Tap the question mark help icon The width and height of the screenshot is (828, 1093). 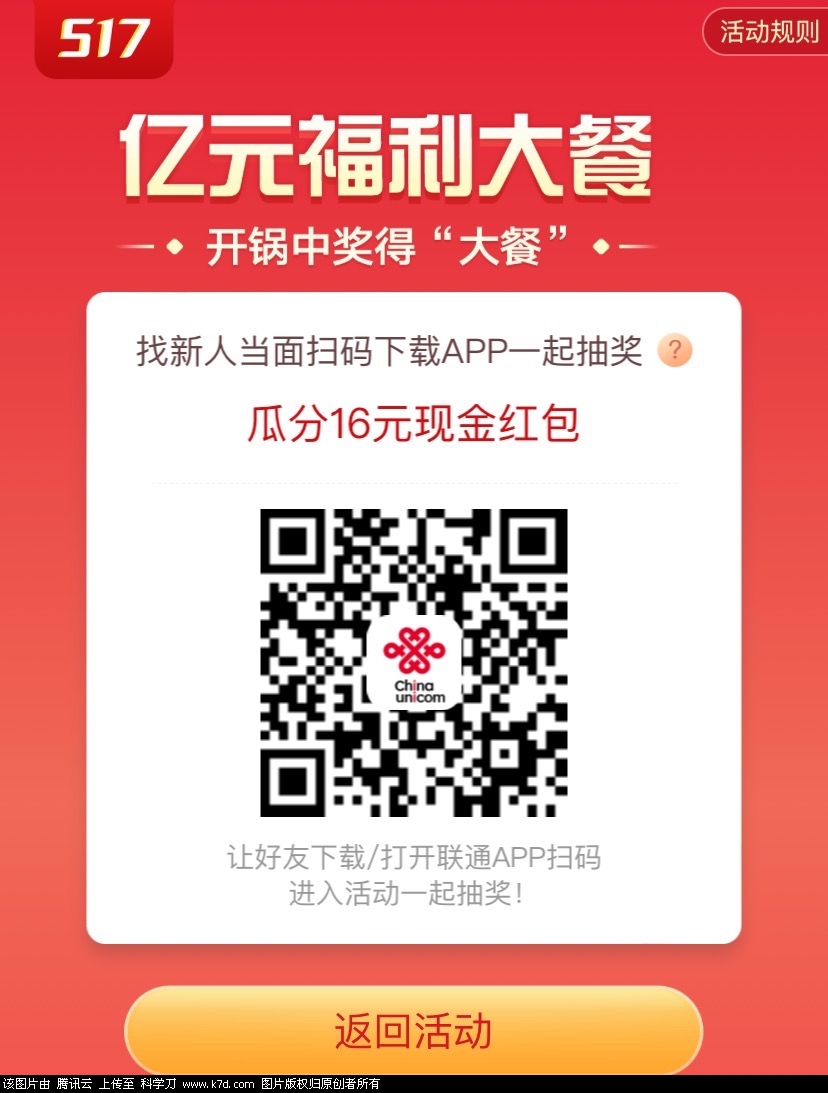coord(675,351)
